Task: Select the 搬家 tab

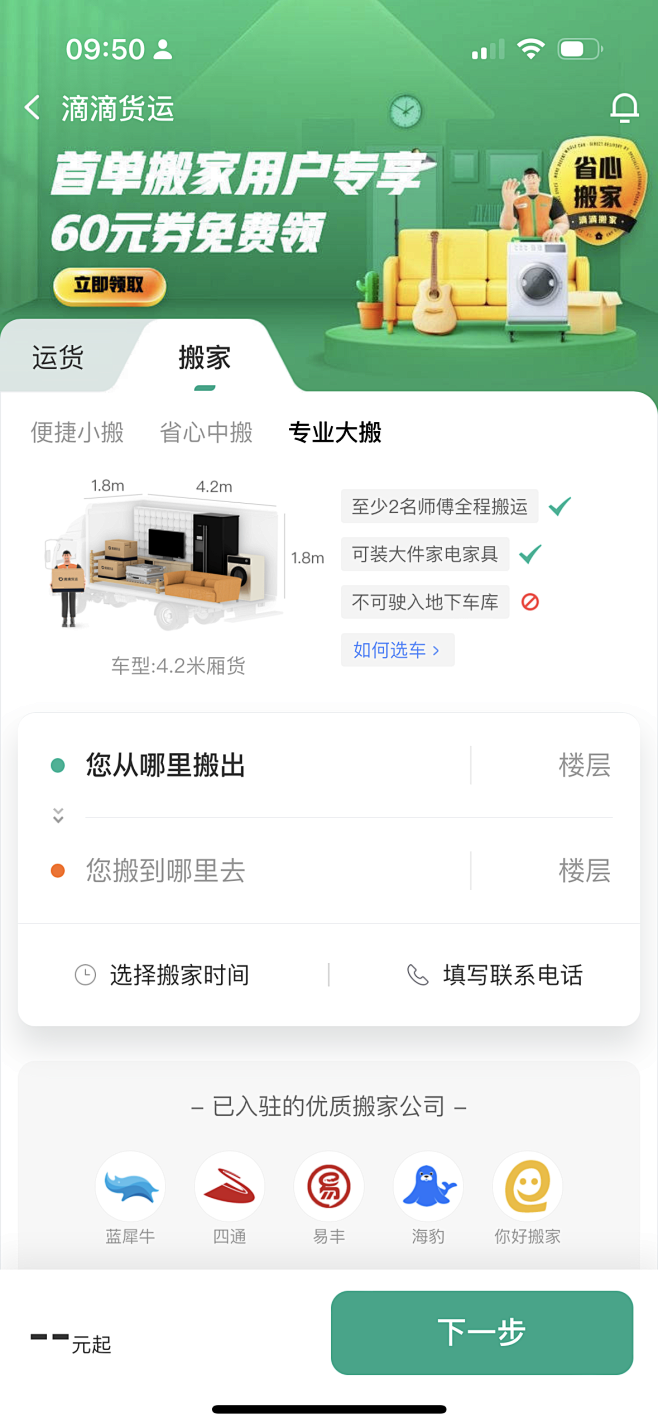Action: click(204, 358)
